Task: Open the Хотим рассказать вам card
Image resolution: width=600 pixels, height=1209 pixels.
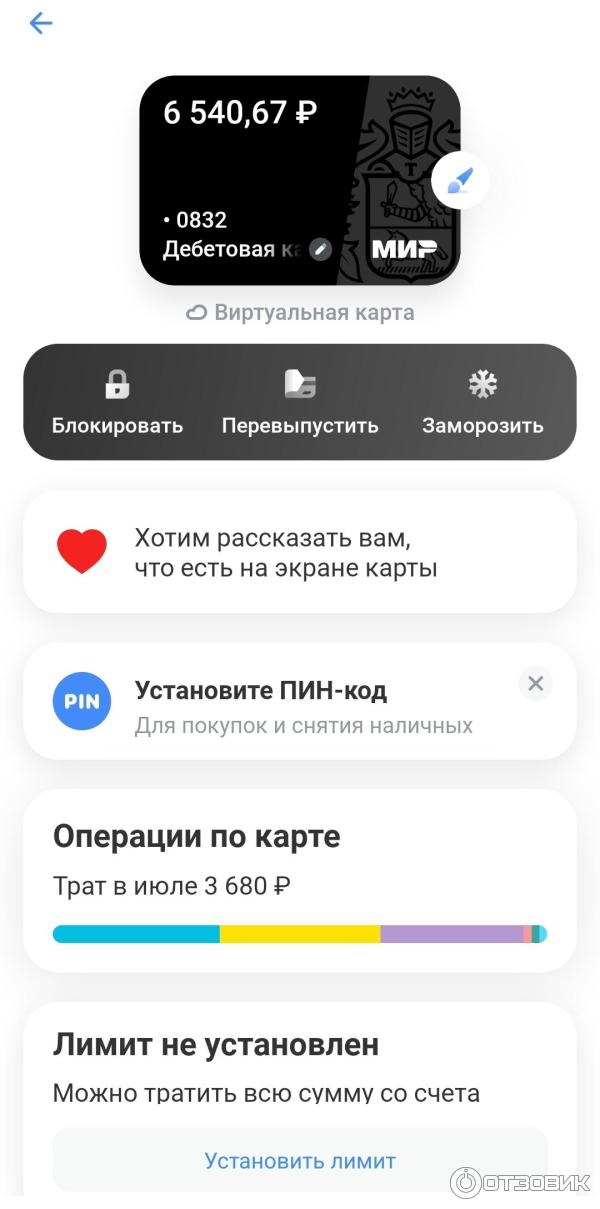Action: 300,552
